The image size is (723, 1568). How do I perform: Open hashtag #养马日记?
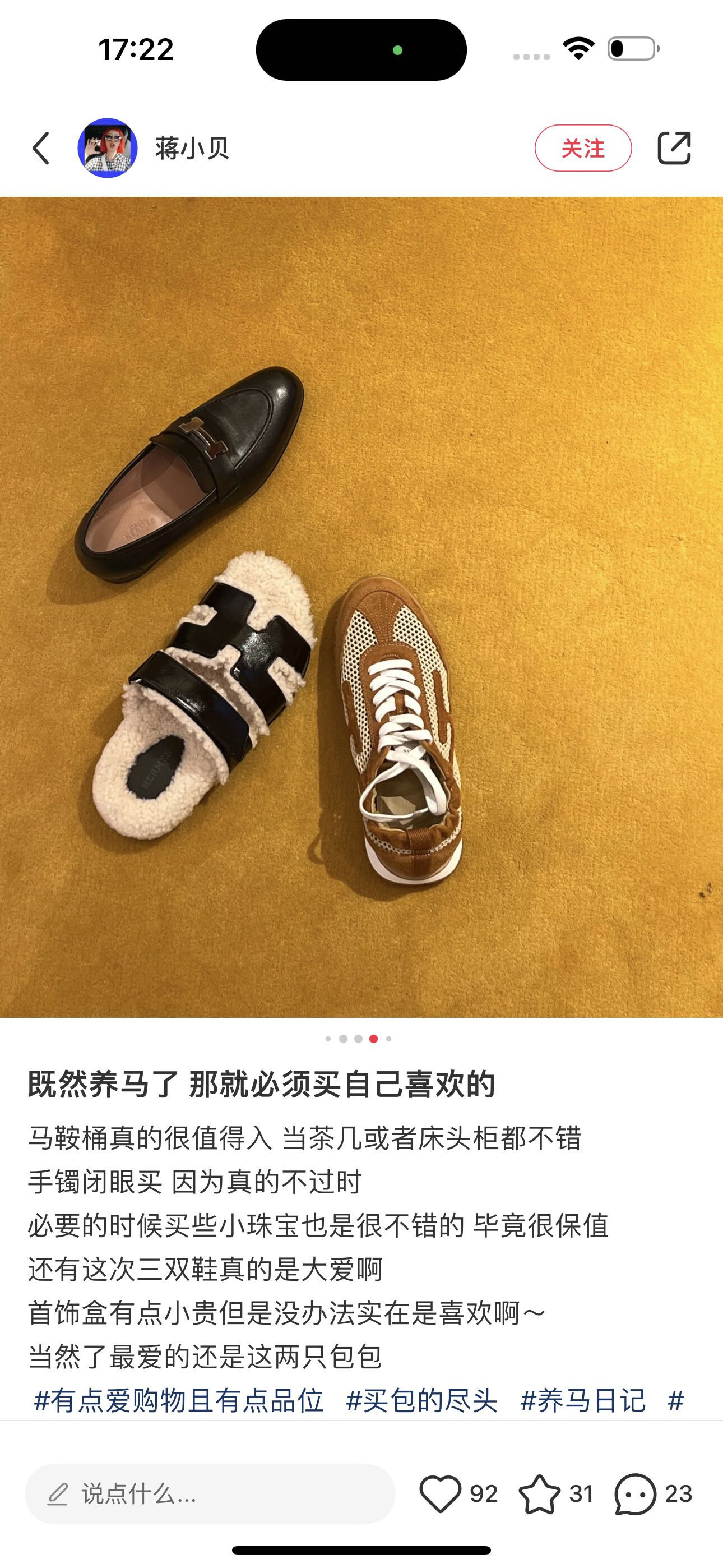tap(582, 1401)
